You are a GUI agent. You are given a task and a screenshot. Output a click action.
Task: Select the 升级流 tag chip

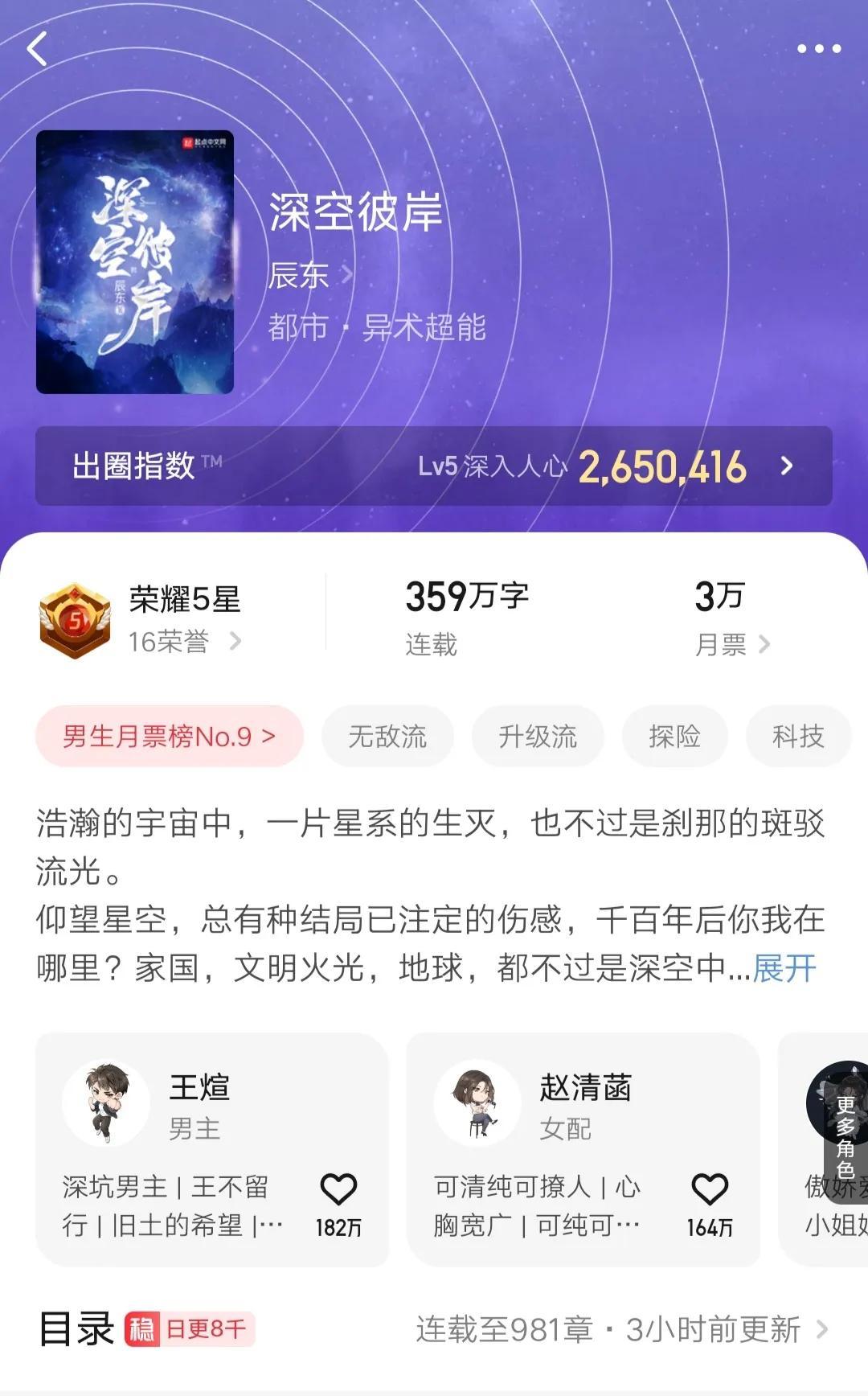point(537,736)
